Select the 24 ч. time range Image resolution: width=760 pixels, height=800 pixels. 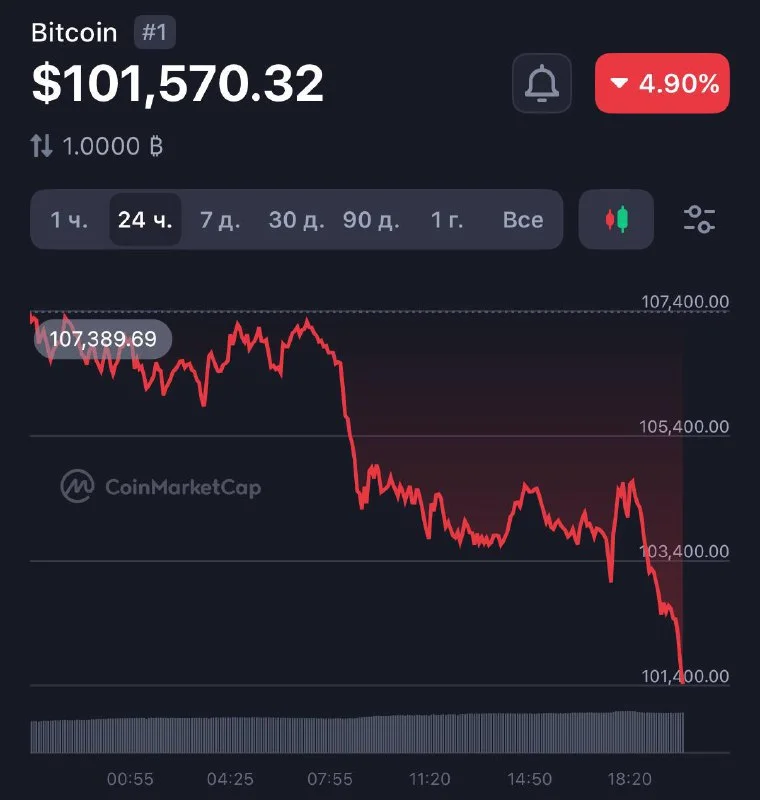145,220
